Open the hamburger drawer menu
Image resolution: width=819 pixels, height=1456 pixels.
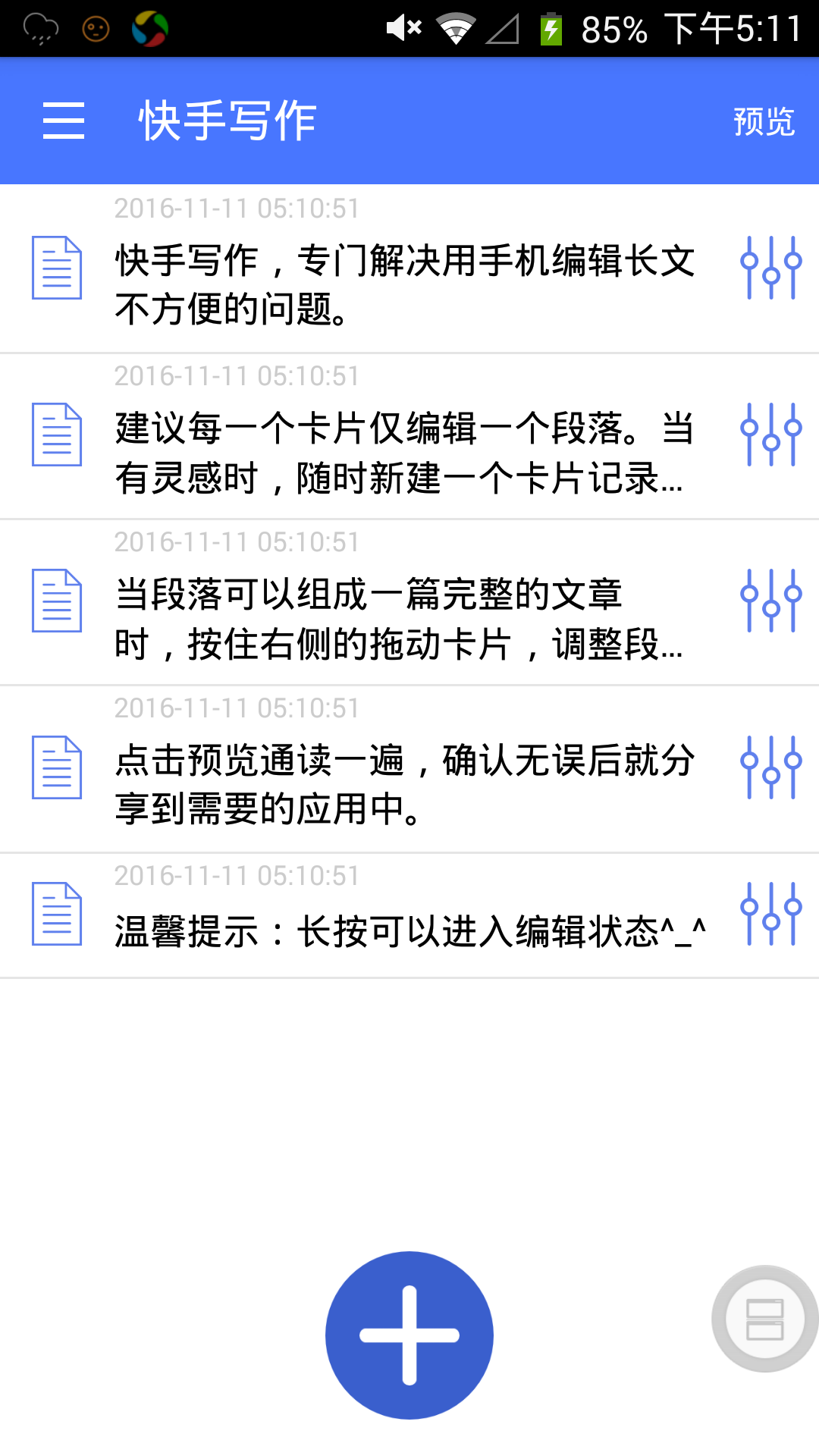tap(64, 121)
